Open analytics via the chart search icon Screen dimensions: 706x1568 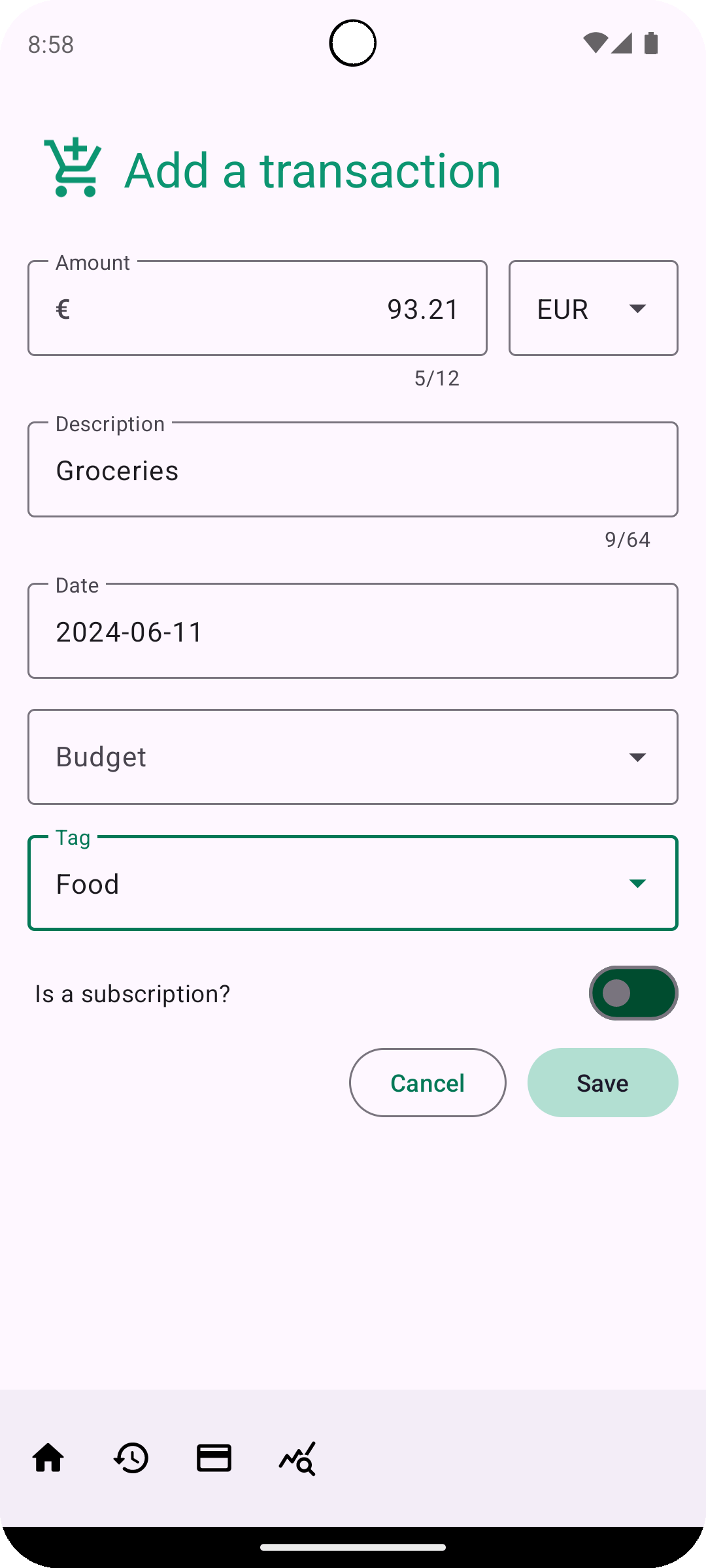(297, 1458)
